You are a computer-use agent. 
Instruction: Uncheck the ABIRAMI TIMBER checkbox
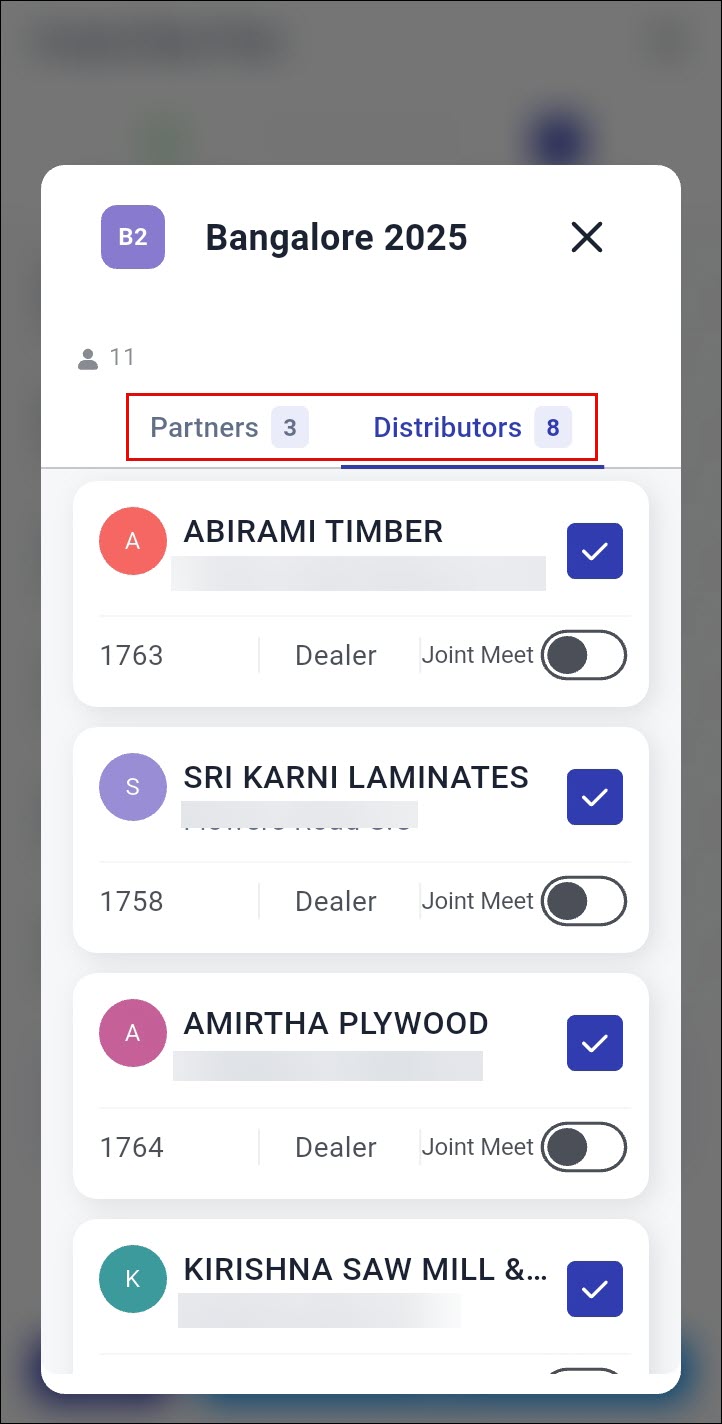tap(595, 551)
